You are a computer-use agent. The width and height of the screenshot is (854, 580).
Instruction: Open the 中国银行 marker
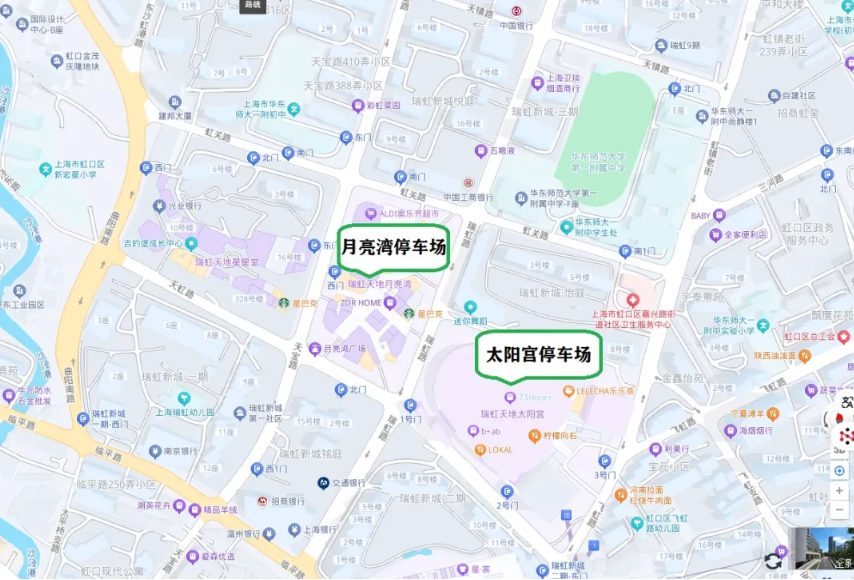[516, 11]
